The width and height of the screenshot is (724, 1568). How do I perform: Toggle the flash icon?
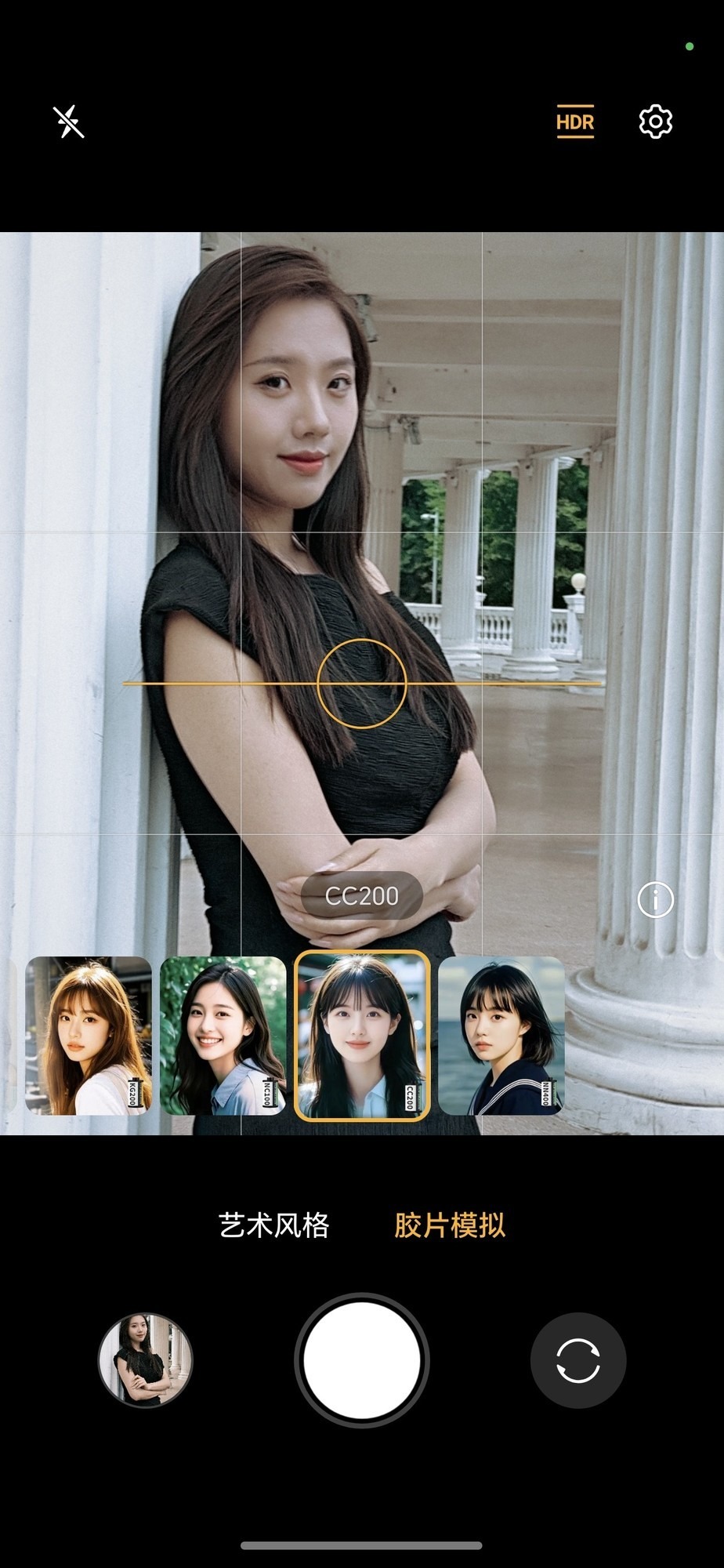point(69,122)
